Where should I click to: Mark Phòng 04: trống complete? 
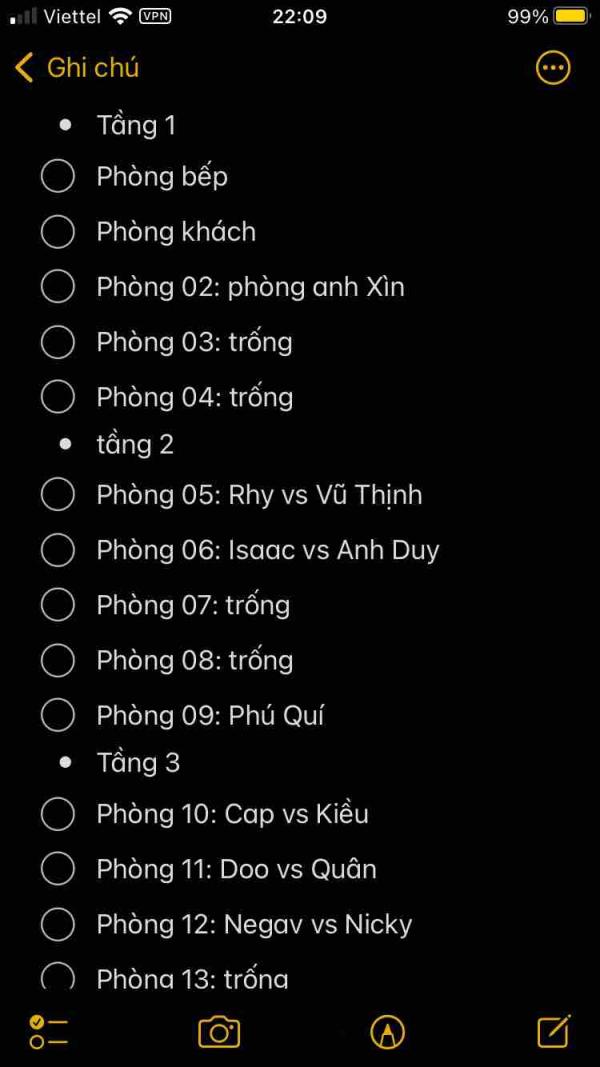click(x=58, y=397)
